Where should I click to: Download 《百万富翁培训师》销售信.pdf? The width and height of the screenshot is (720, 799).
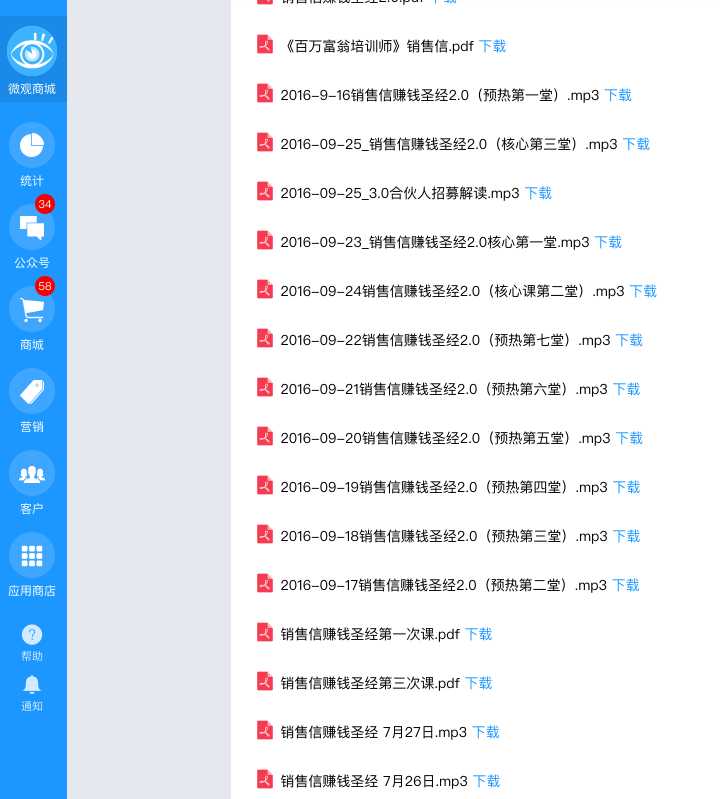tap(492, 46)
